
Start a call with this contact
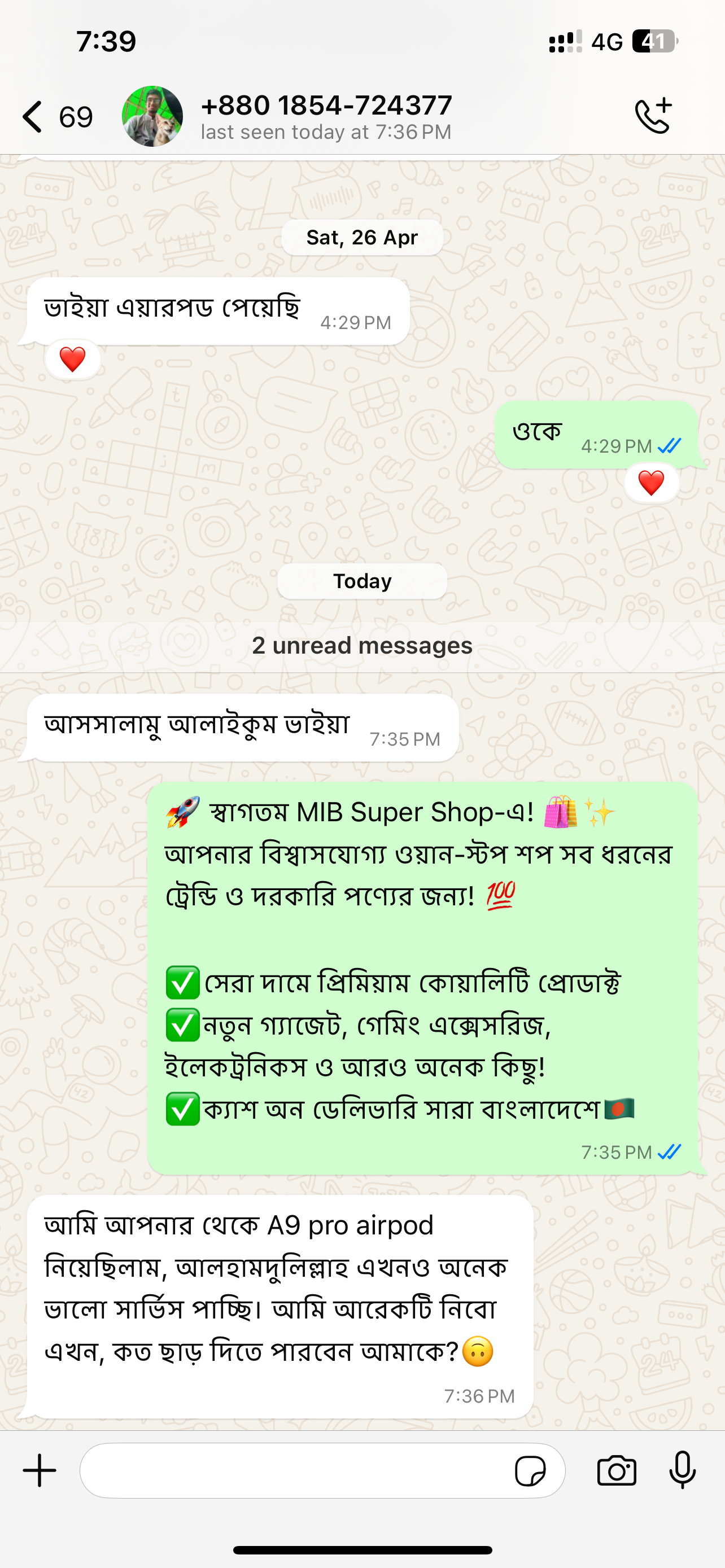tap(653, 115)
